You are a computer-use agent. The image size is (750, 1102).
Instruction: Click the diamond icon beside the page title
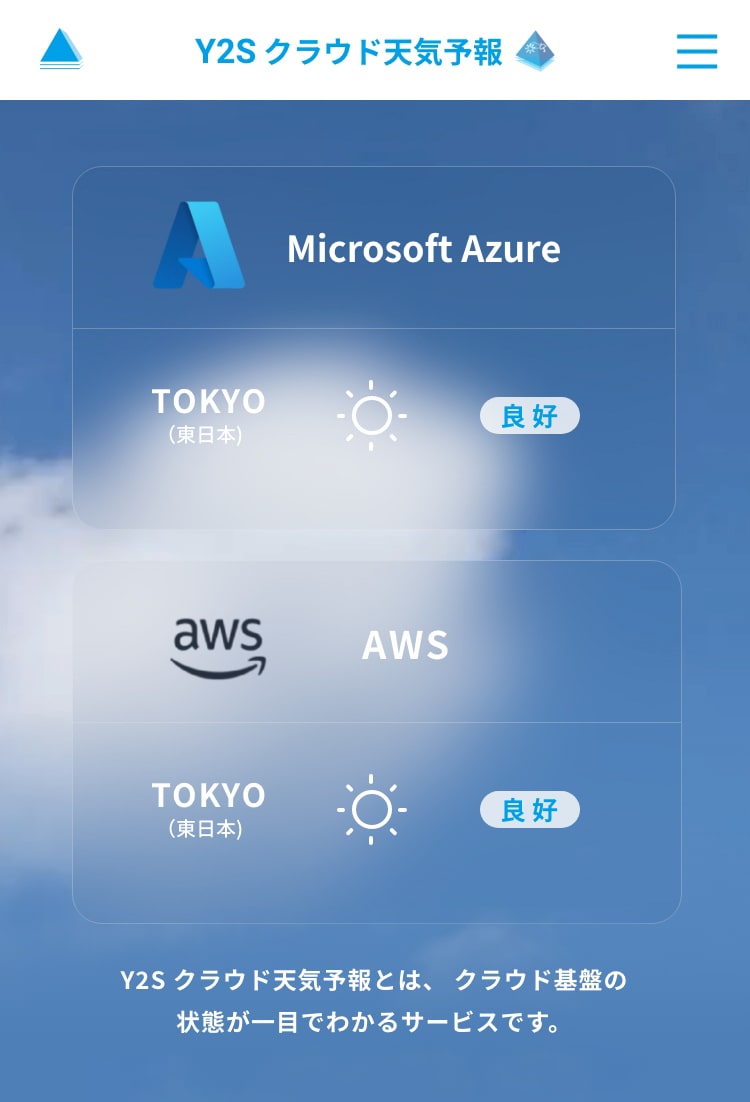click(x=537, y=48)
